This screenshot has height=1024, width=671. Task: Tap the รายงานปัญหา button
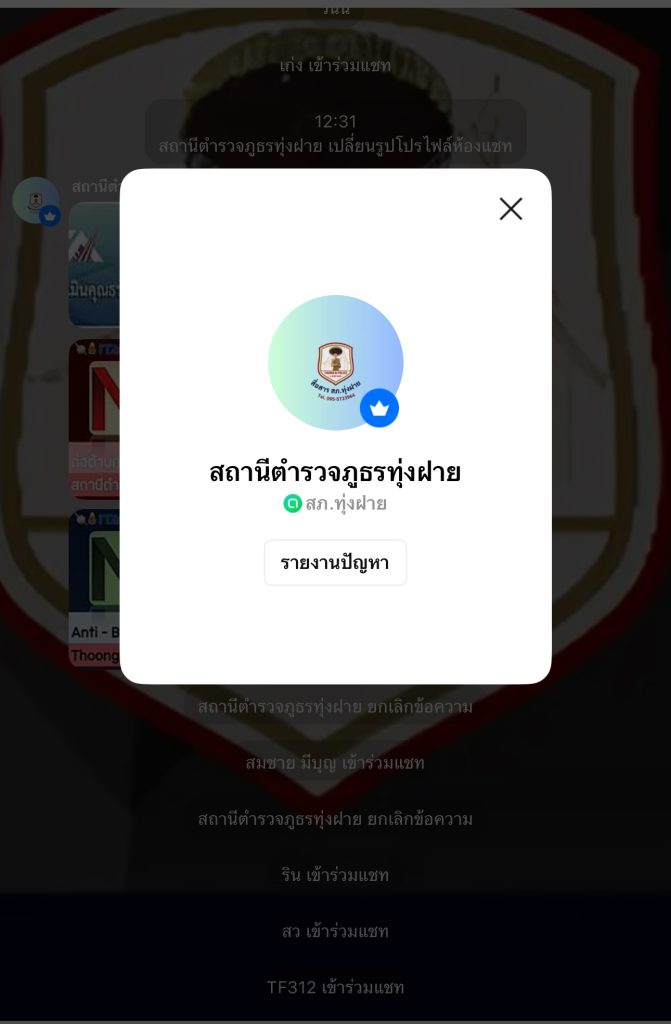[x=335, y=563]
